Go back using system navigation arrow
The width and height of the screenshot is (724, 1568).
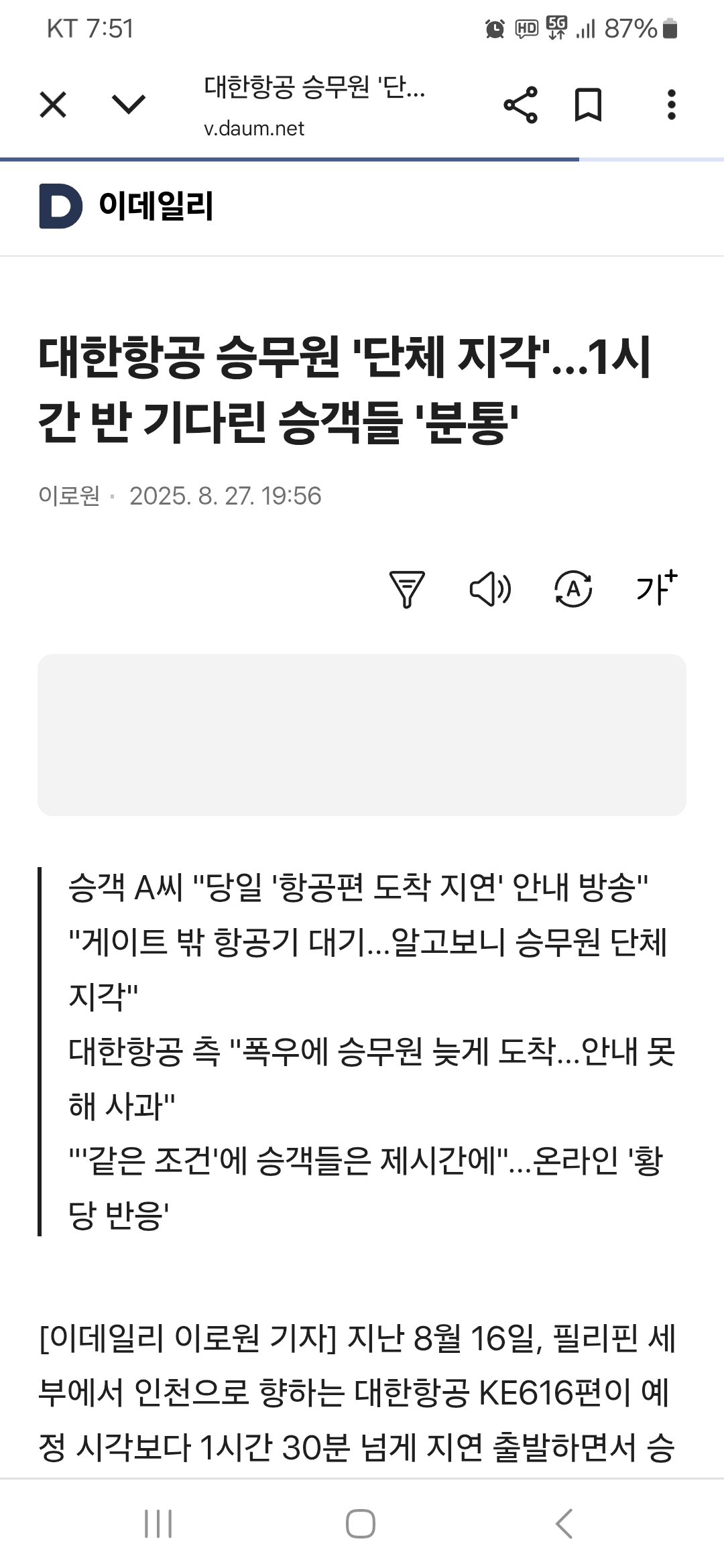pyautogui.click(x=564, y=1524)
